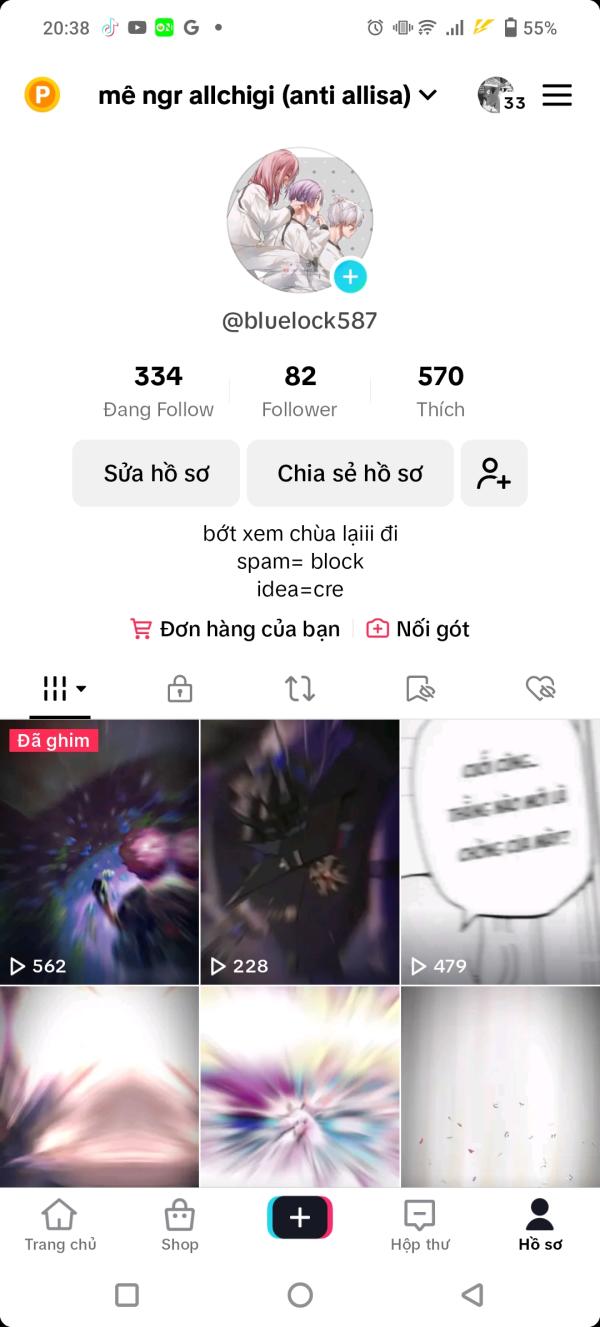Tap the create video plus button
The width and height of the screenshot is (600, 1327).
(x=300, y=1218)
